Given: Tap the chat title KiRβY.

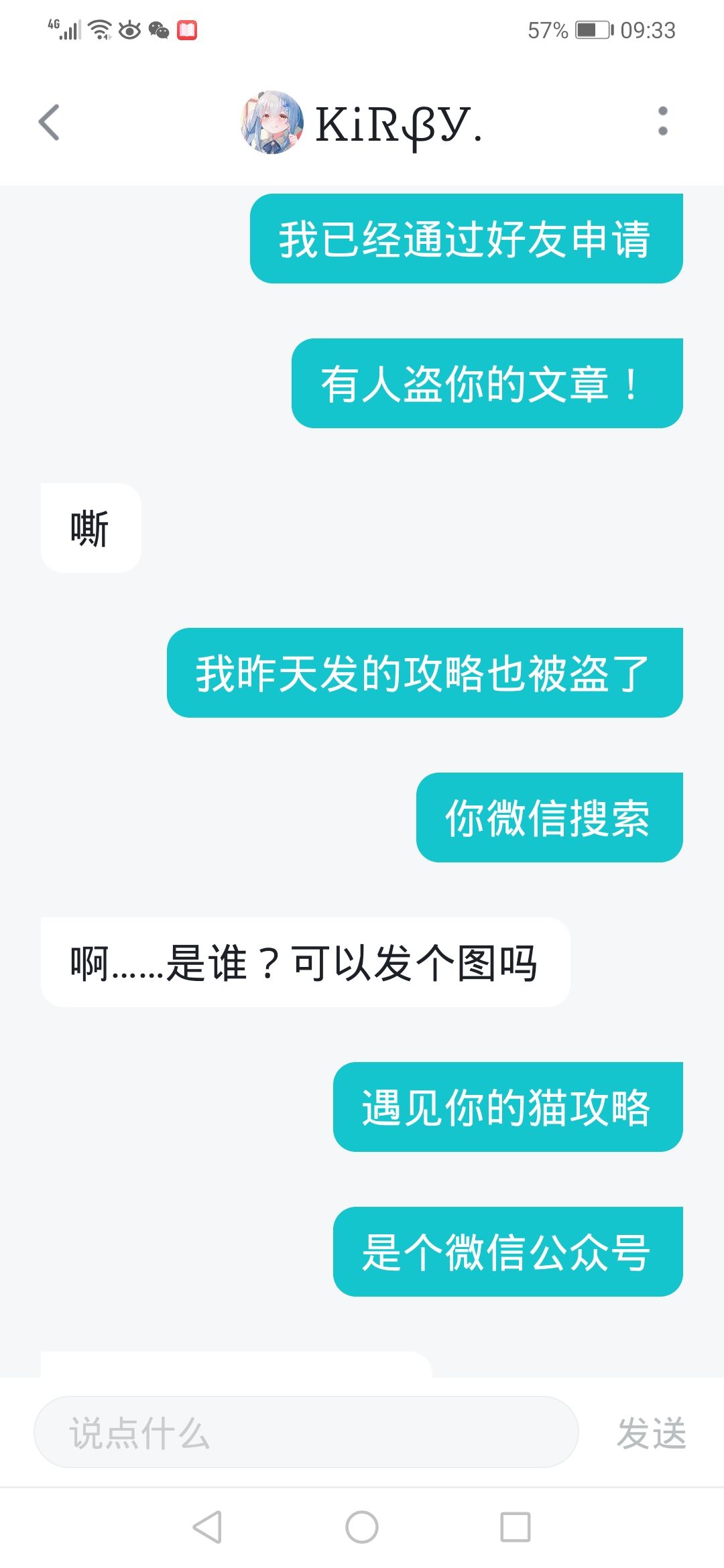Looking at the screenshot, I should 399,123.
